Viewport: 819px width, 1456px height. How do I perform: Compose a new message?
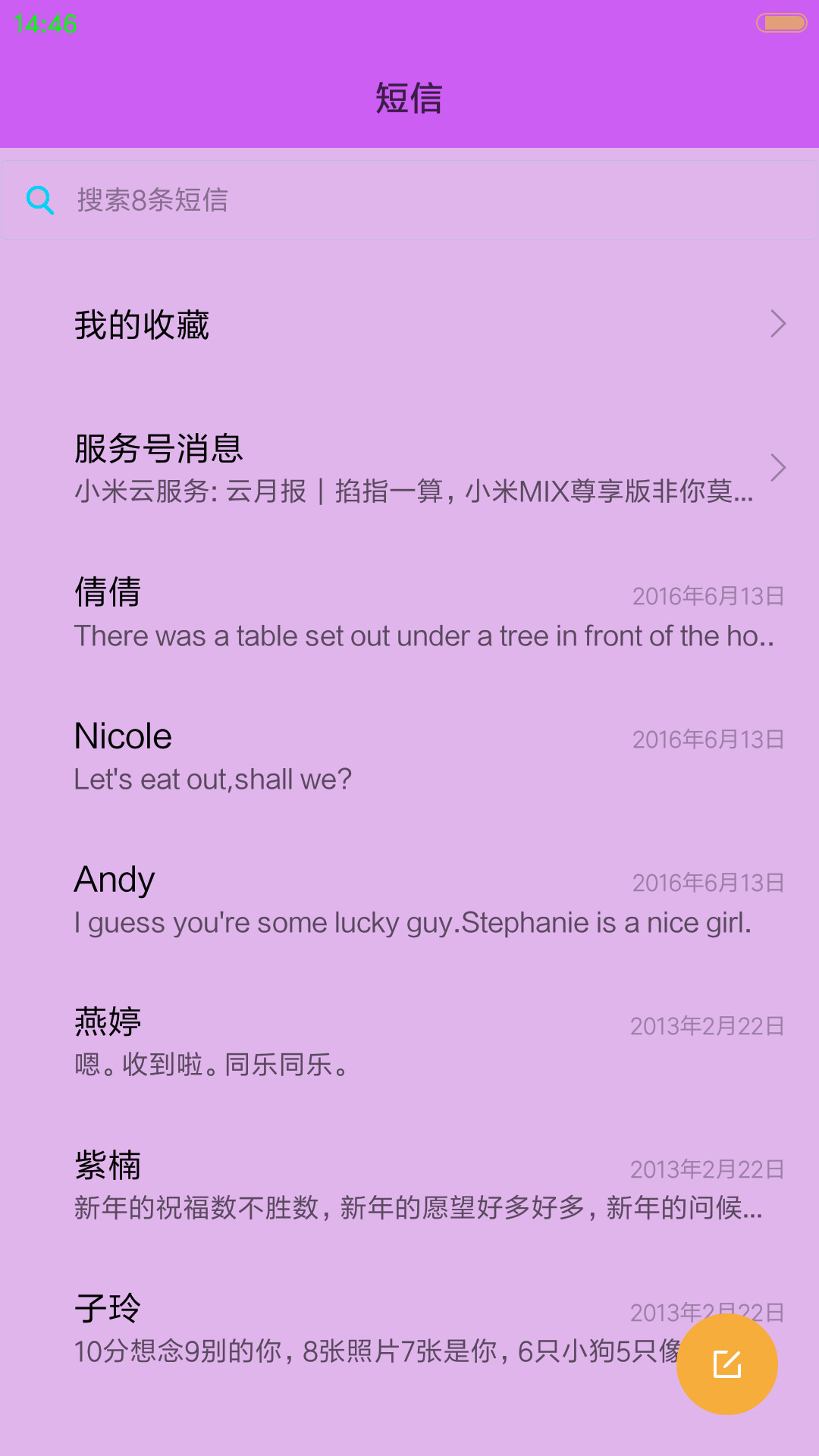tap(726, 1364)
